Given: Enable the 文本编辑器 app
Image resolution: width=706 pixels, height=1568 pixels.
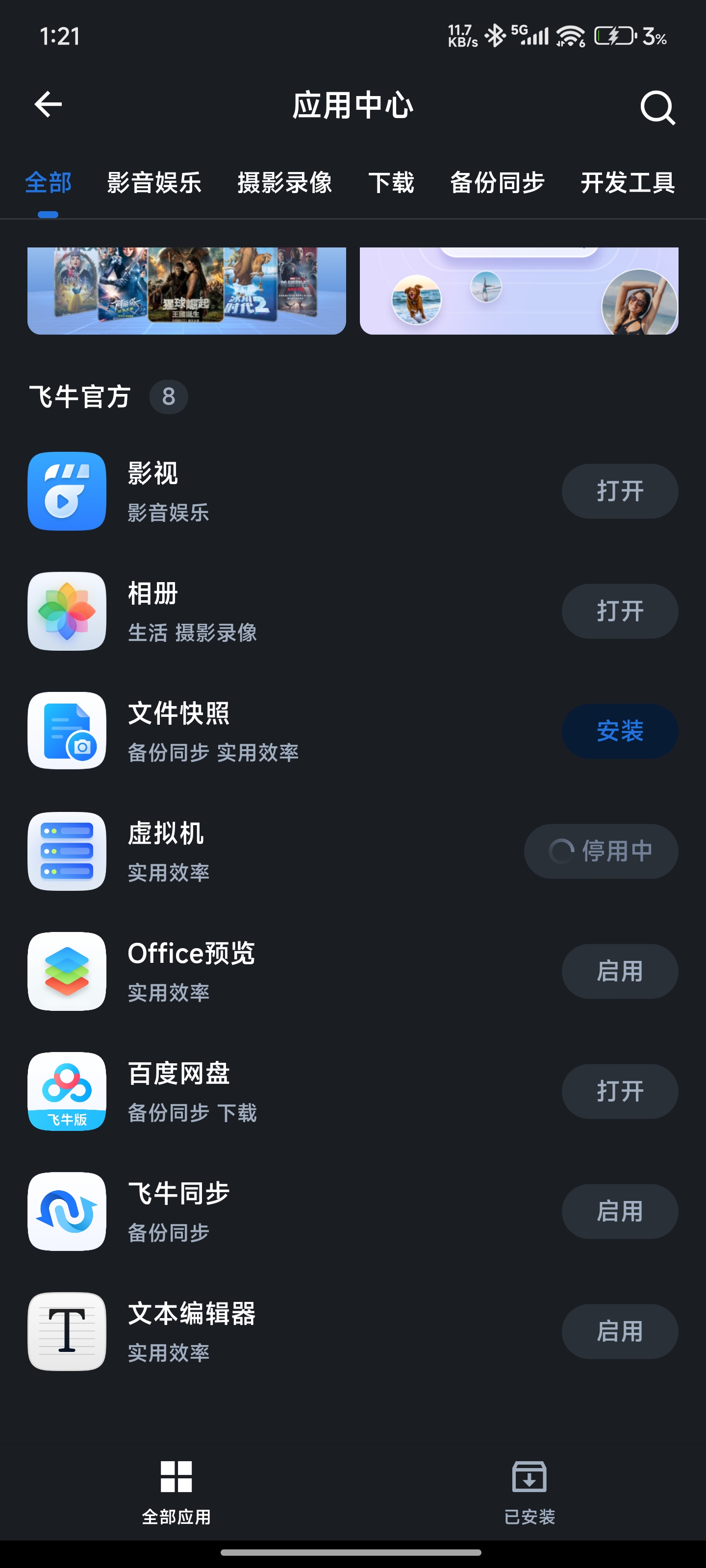Looking at the screenshot, I should point(620,1331).
